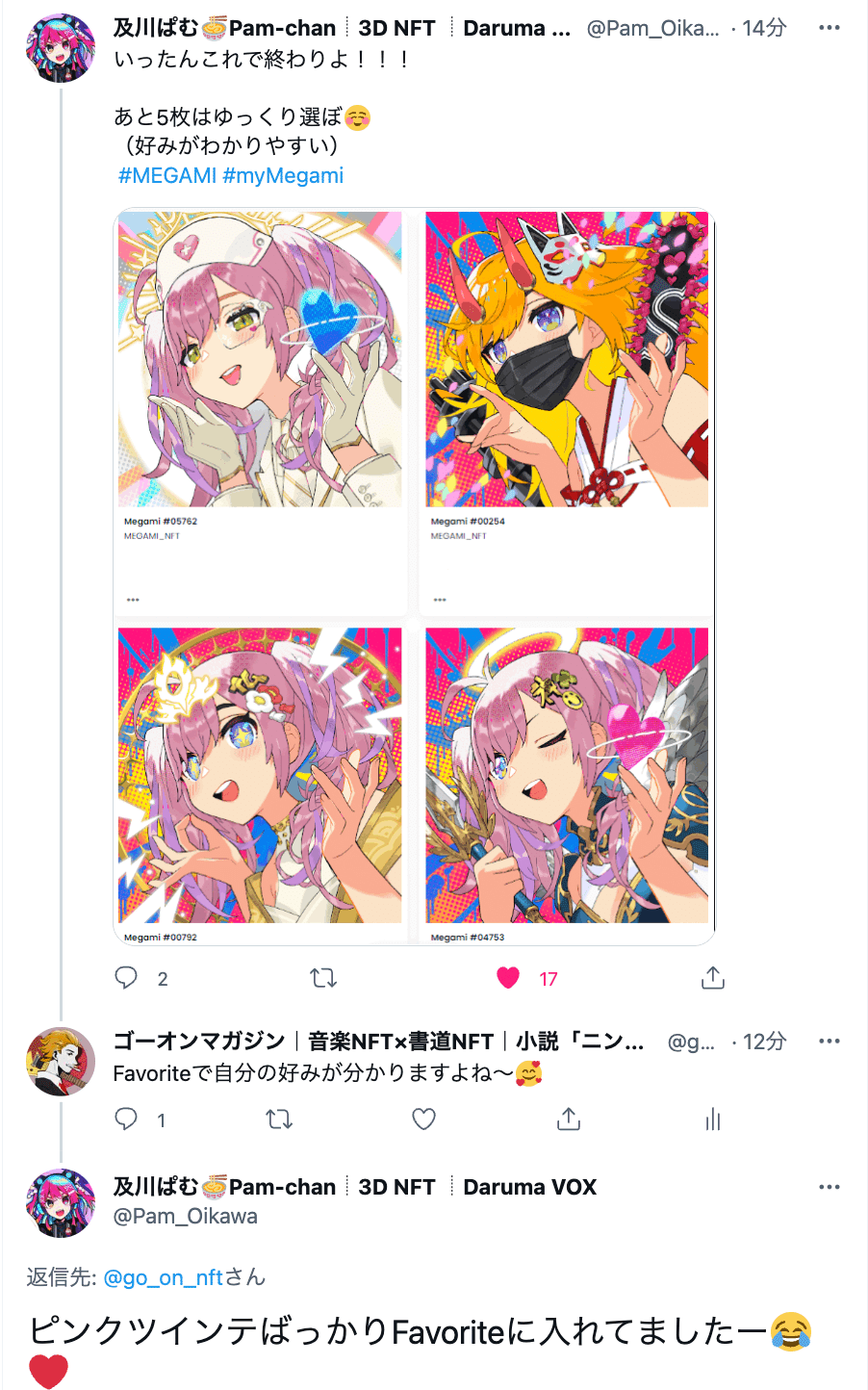Open ゴーオンマガジン's profile avatar
The image size is (868, 1390).
click(x=60, y=1061)
